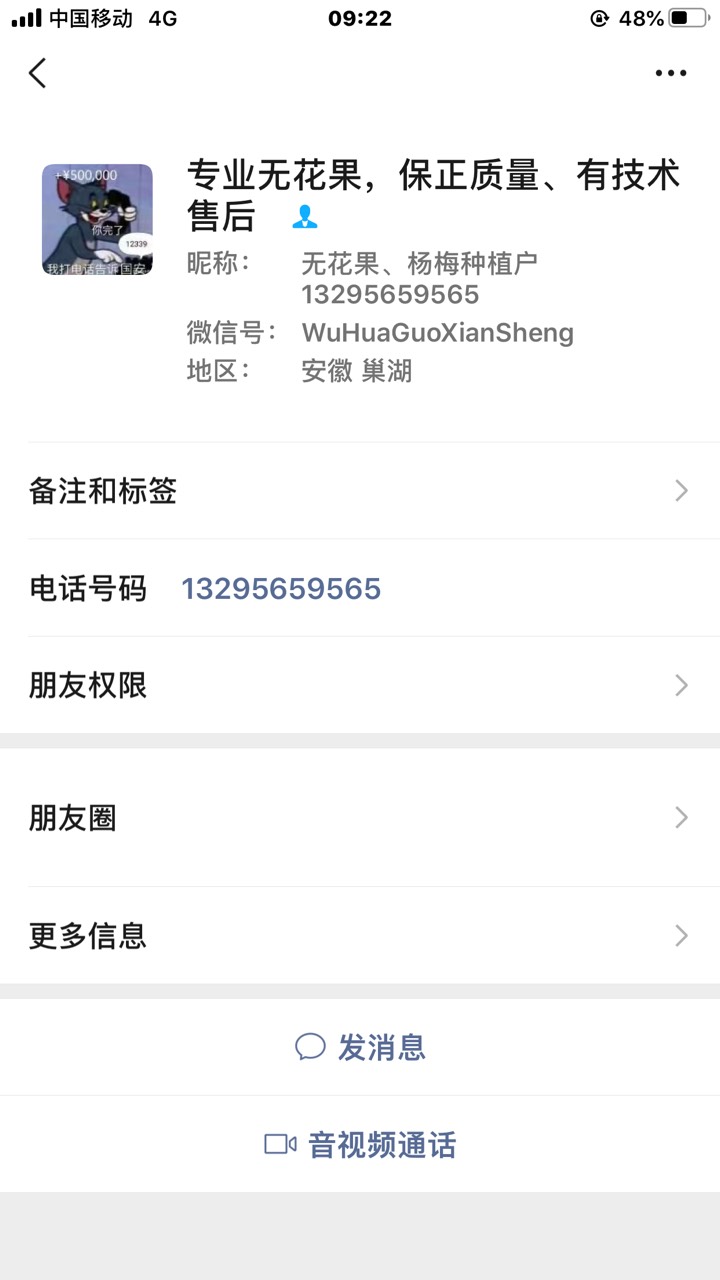Call the phone number 13295659565
The image size is (720, 1280).
(x=281, y=589)
